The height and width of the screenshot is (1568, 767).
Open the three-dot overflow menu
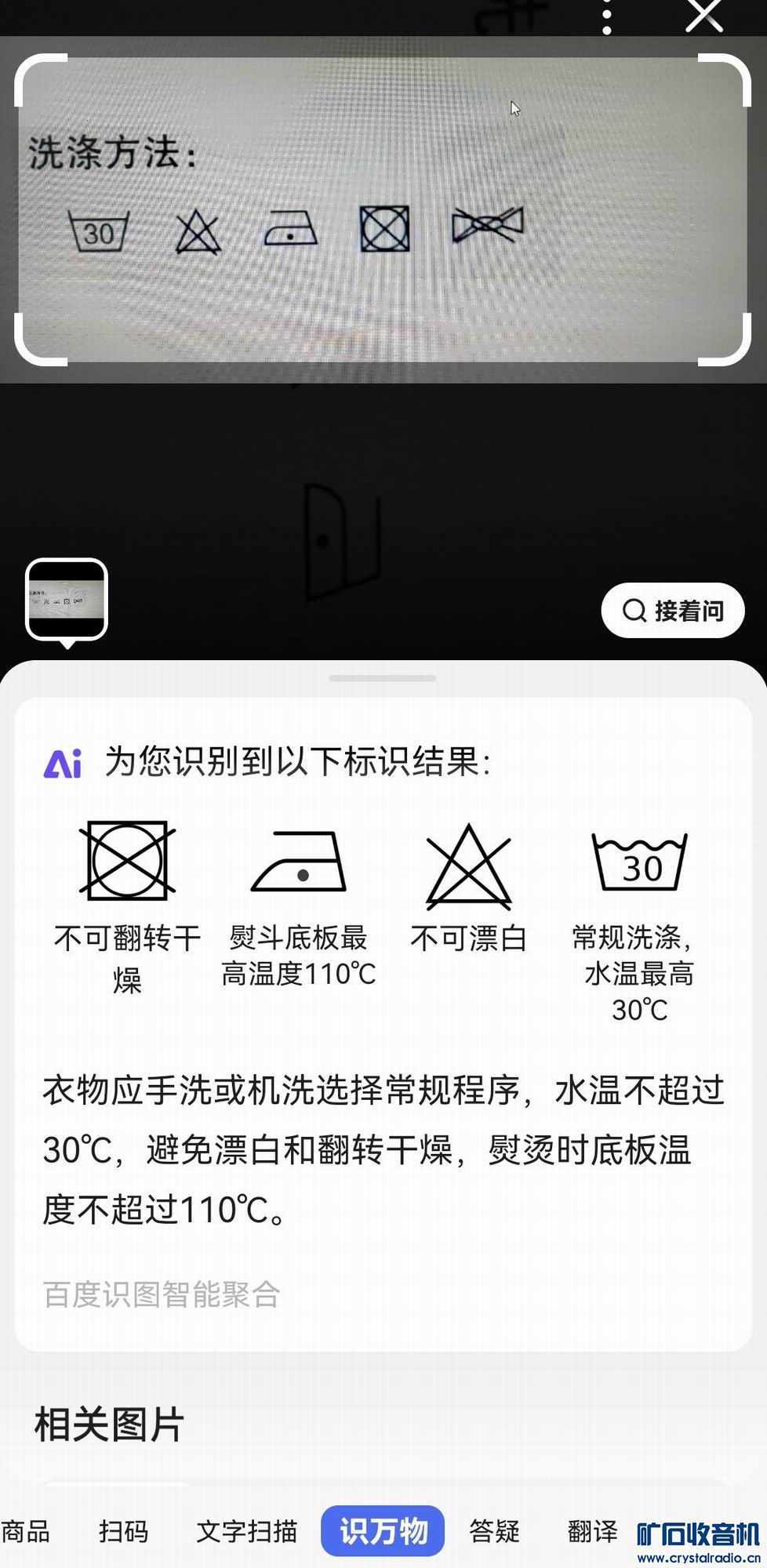[606, 19]
